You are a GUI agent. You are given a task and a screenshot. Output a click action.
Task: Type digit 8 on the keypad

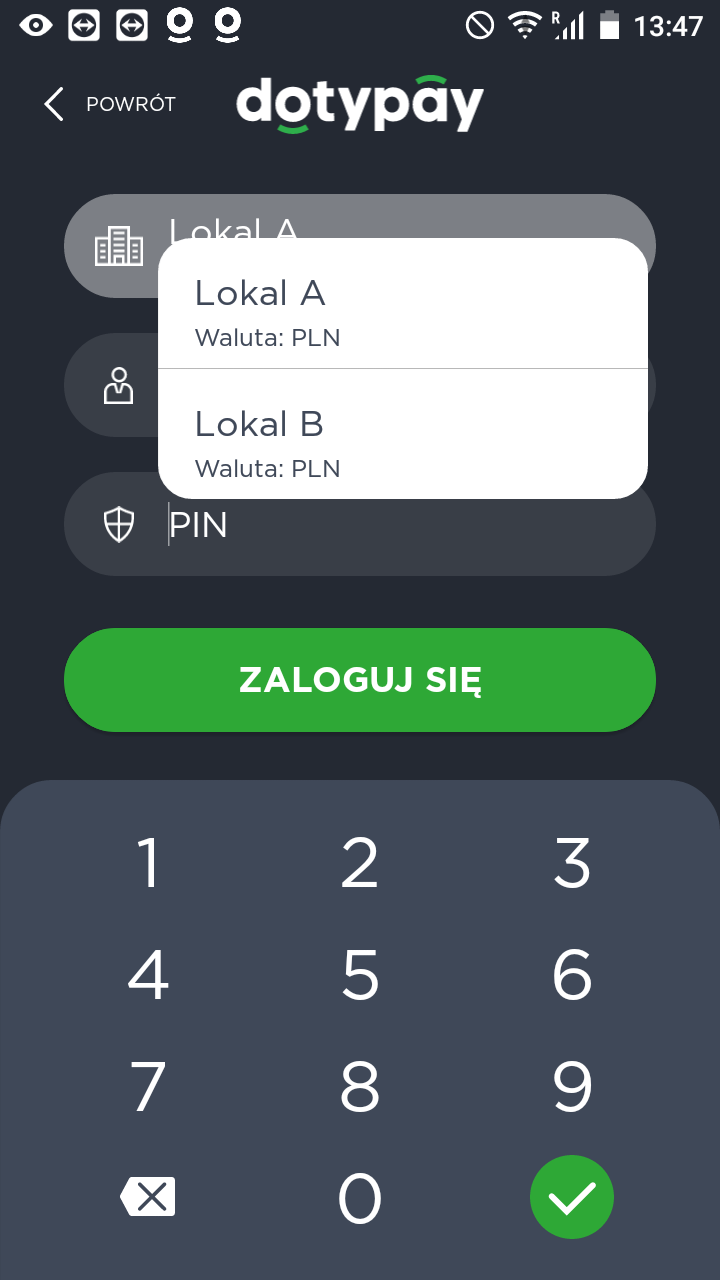(x=360, y=1087)
